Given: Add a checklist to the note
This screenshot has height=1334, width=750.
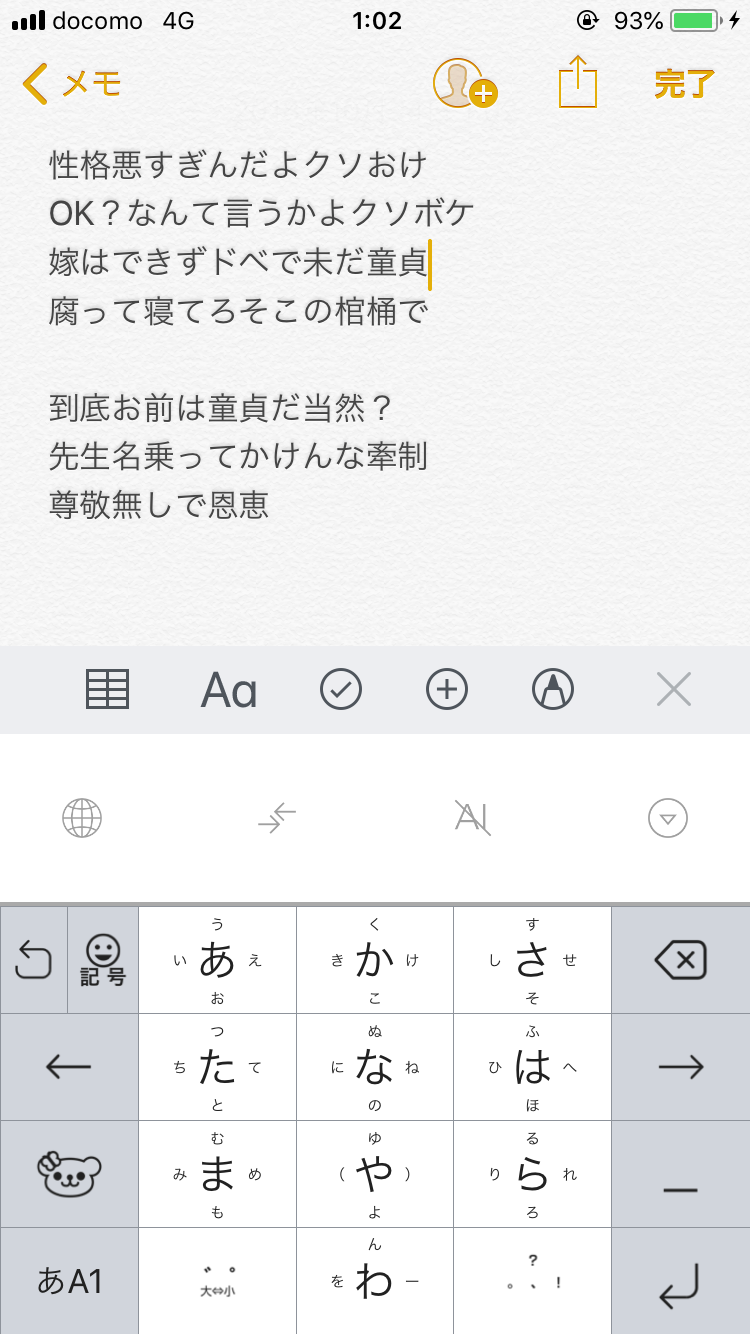Looking at the screenshot, I should pos(341,689).
